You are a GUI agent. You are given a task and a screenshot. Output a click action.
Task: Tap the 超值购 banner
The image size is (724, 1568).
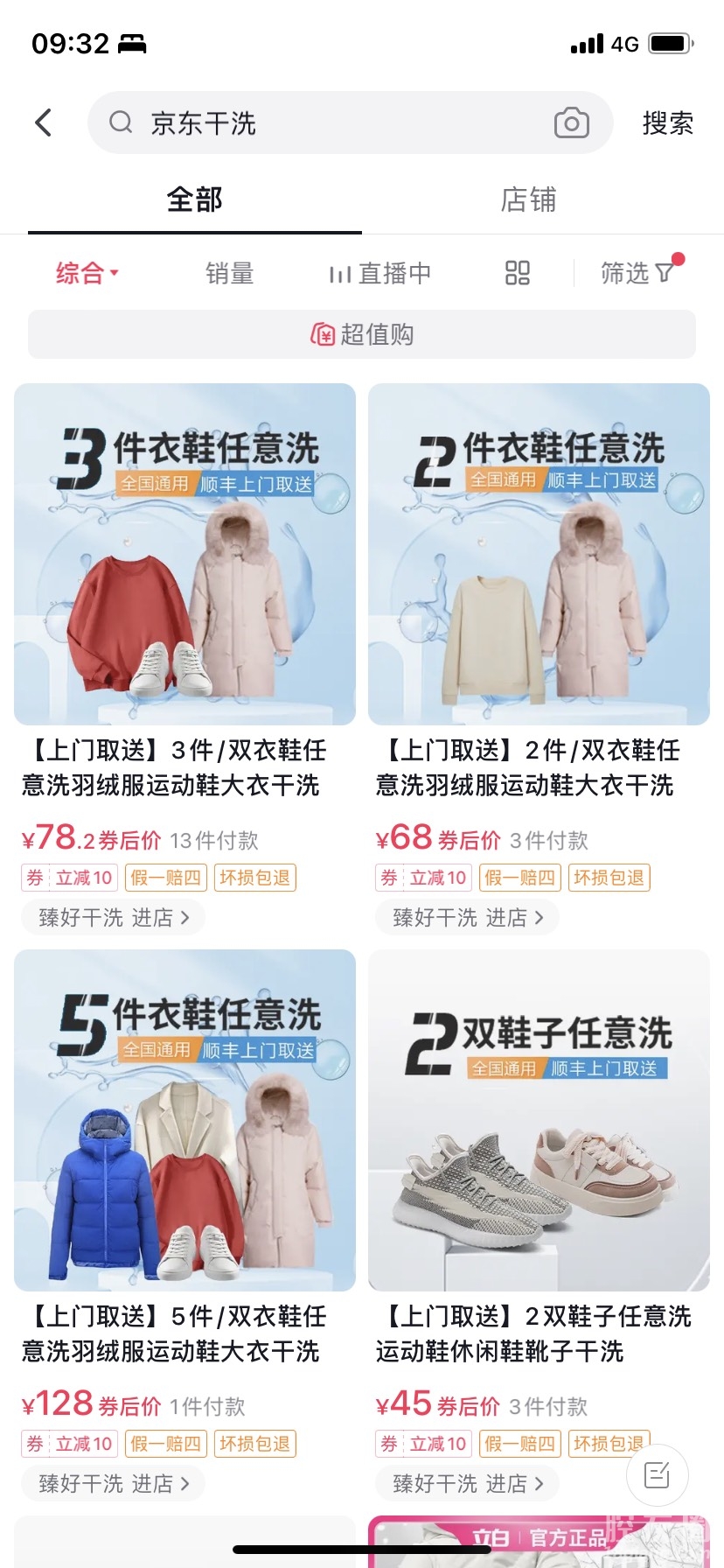tap(362, 334)
